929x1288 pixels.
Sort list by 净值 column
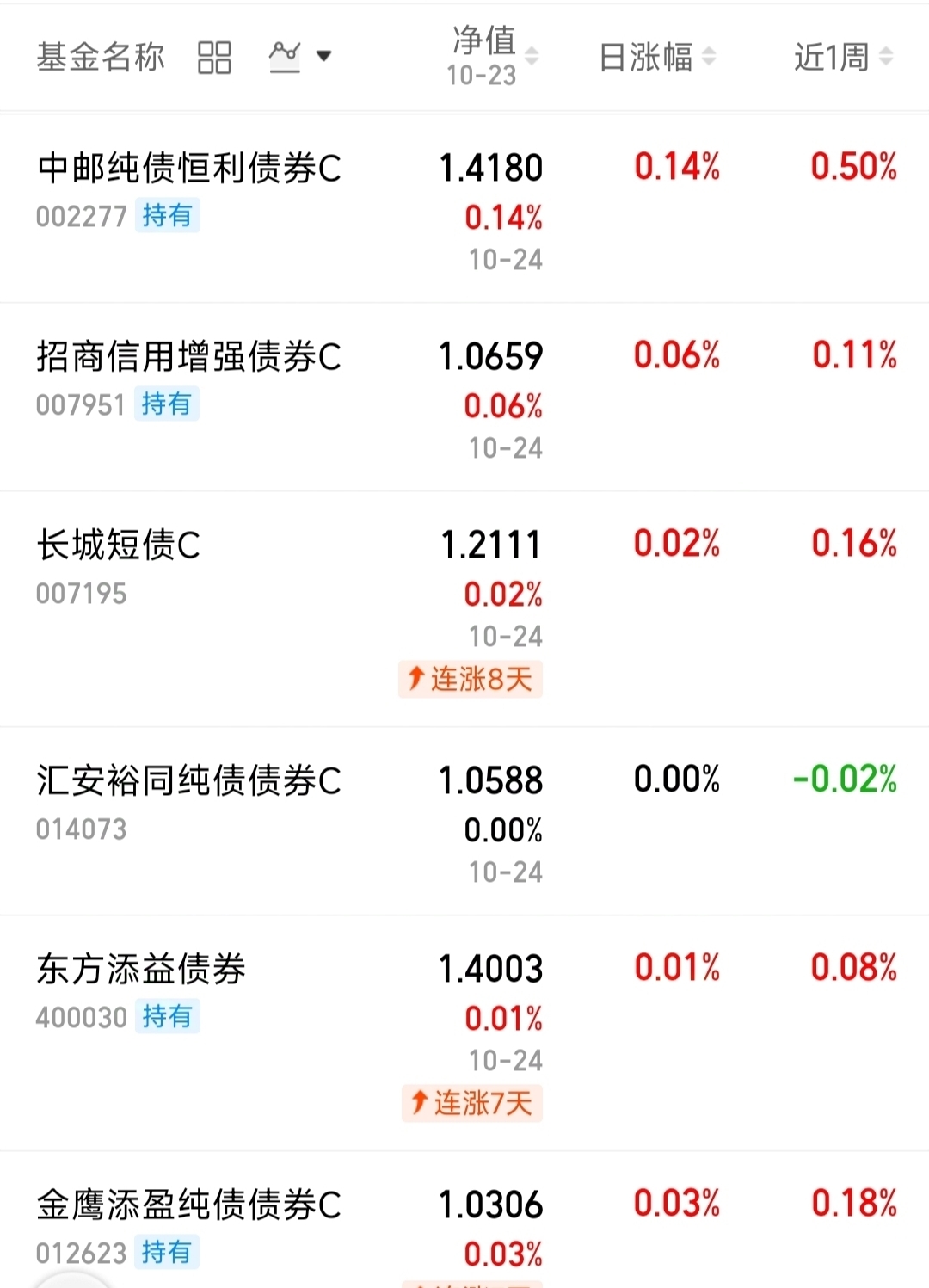493,57
